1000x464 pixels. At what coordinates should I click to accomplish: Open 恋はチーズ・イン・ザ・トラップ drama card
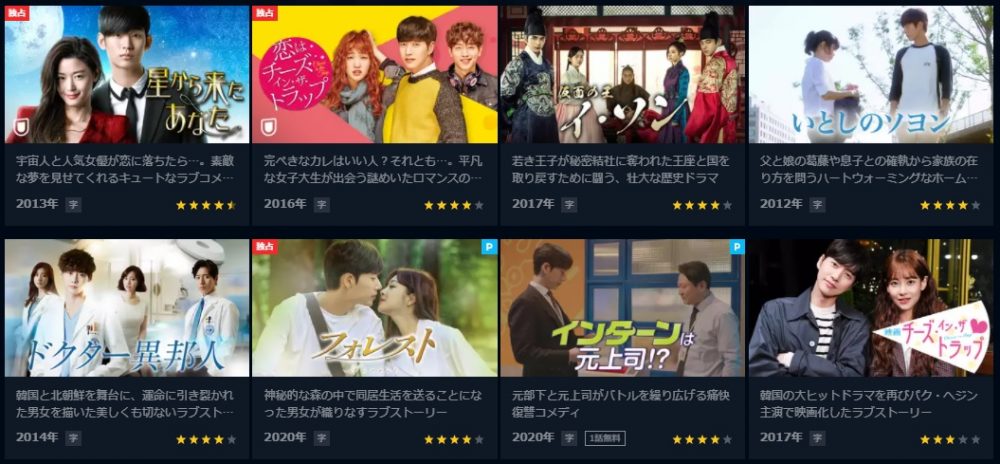pos(375,75)
